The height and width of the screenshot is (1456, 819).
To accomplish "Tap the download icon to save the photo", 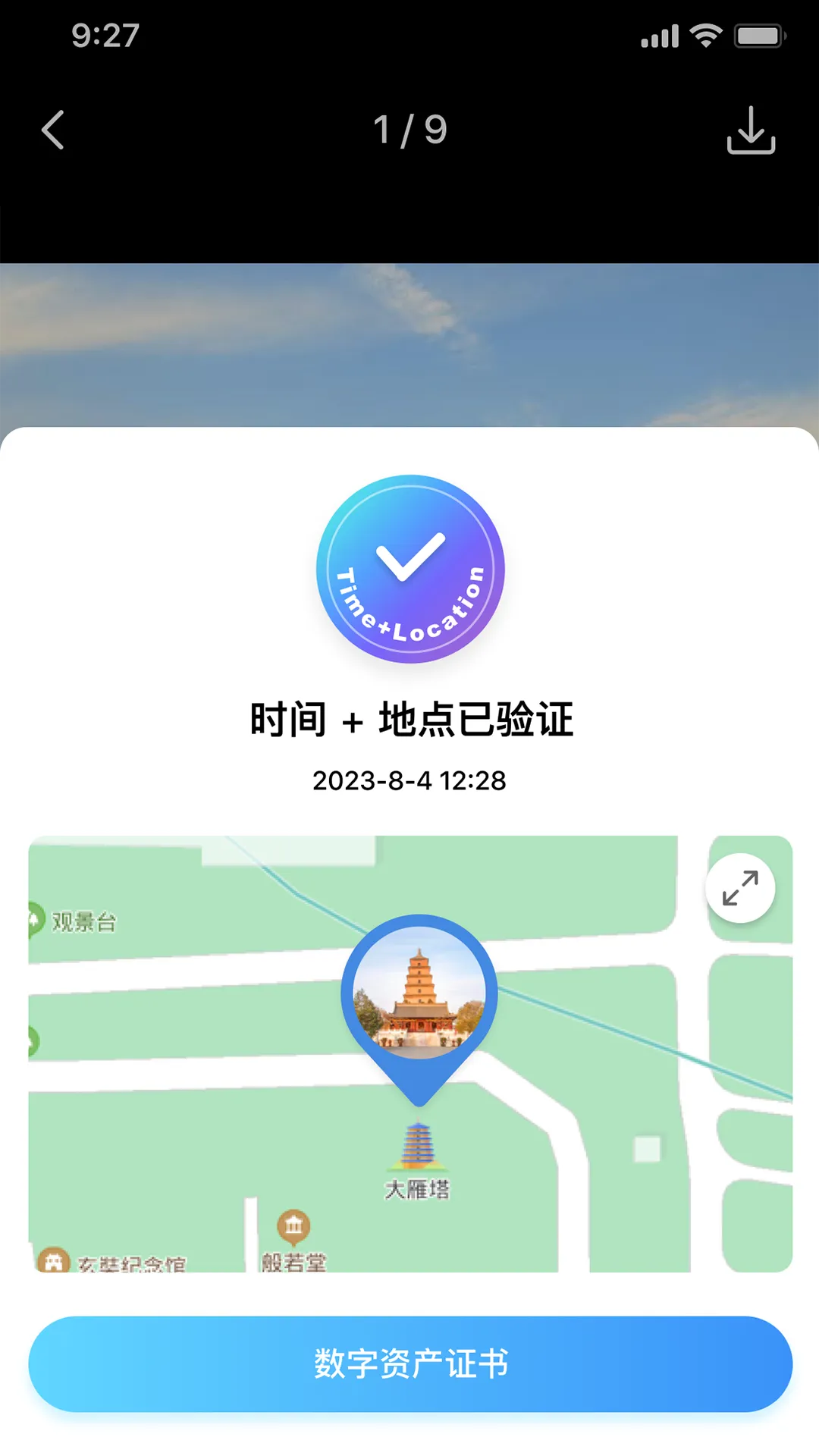I will (752, 130).
